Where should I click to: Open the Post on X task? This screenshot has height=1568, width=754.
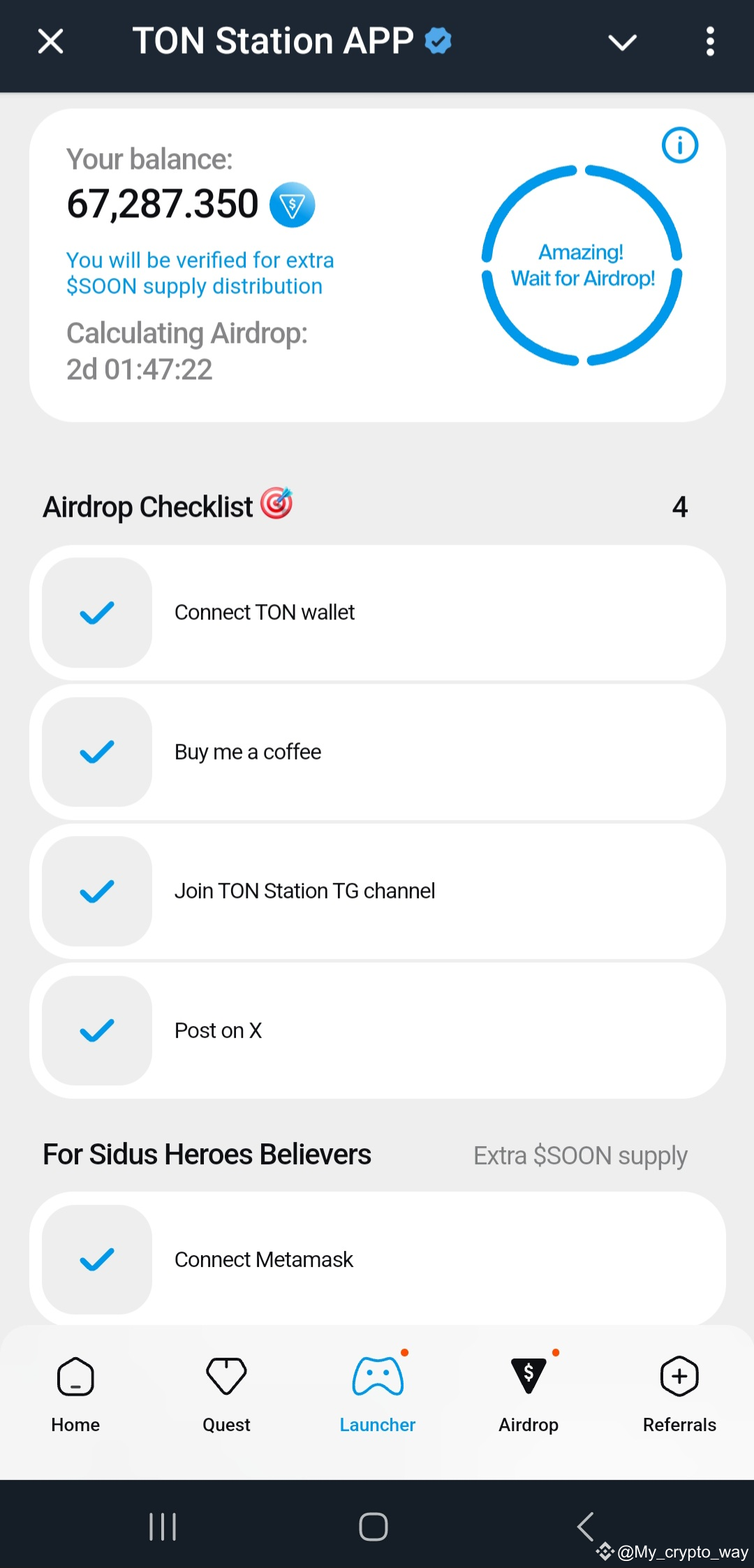(377, 1031)
